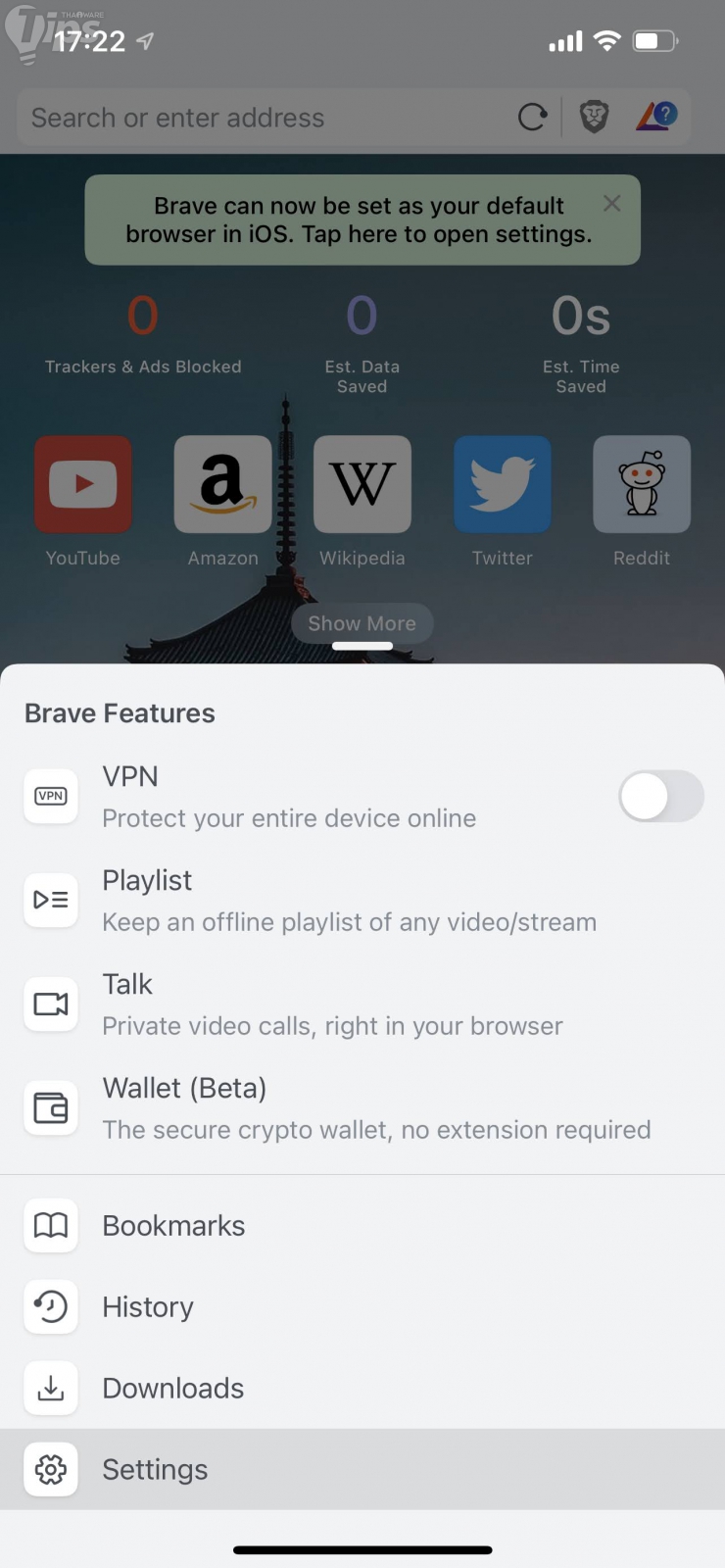View browsing History
Viewport: 725px width, 1568px height.
click(148, 1306)
